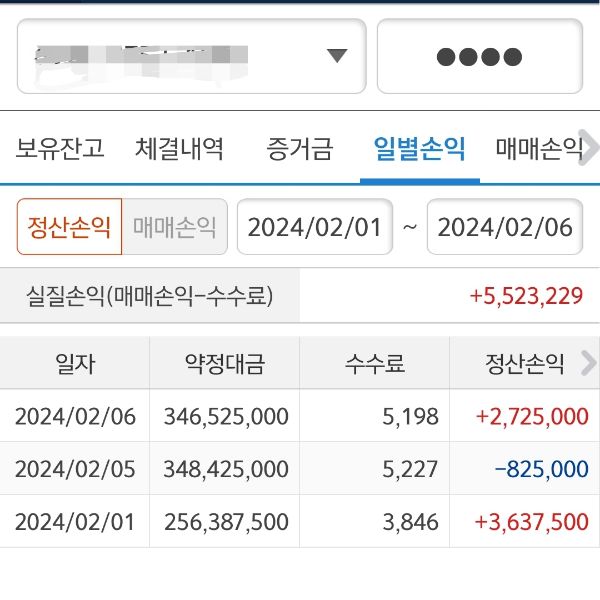The image size is (600, 600).
Task: Switch to the 매매손익 segment button
Action: 174,227
